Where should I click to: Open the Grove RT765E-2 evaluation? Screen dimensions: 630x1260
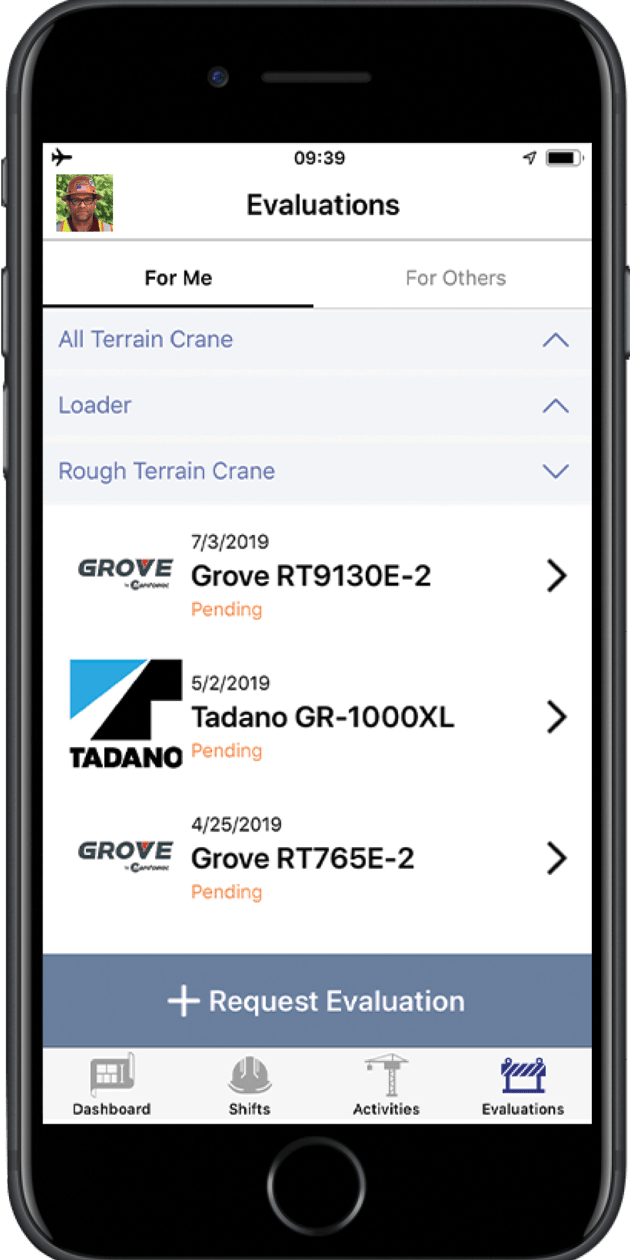[316, 858]
